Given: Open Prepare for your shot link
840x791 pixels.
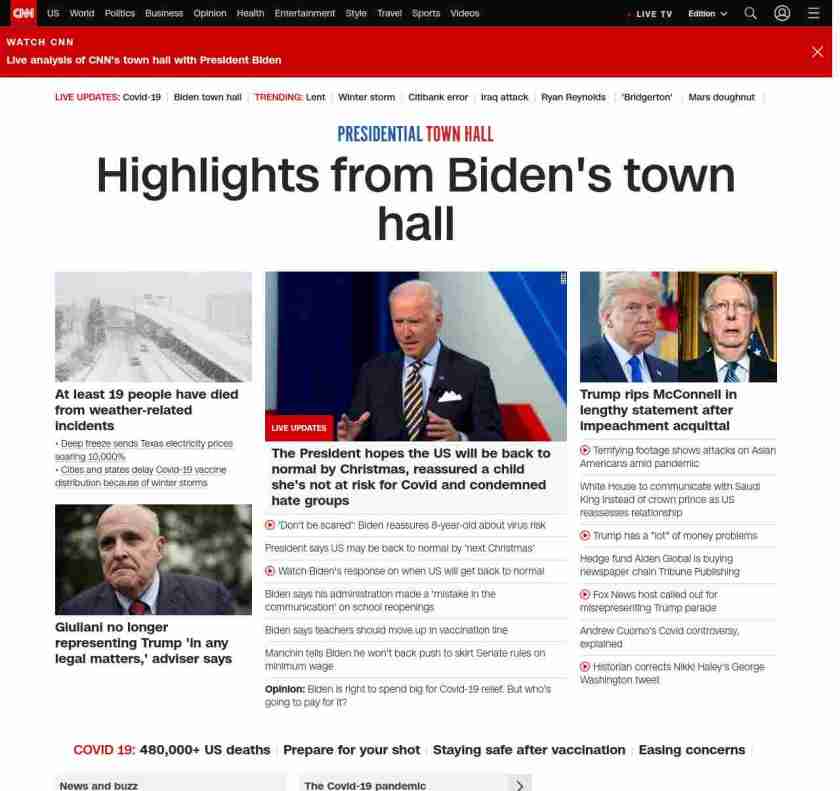Looking at the screenshot, I should coord(351,750).
